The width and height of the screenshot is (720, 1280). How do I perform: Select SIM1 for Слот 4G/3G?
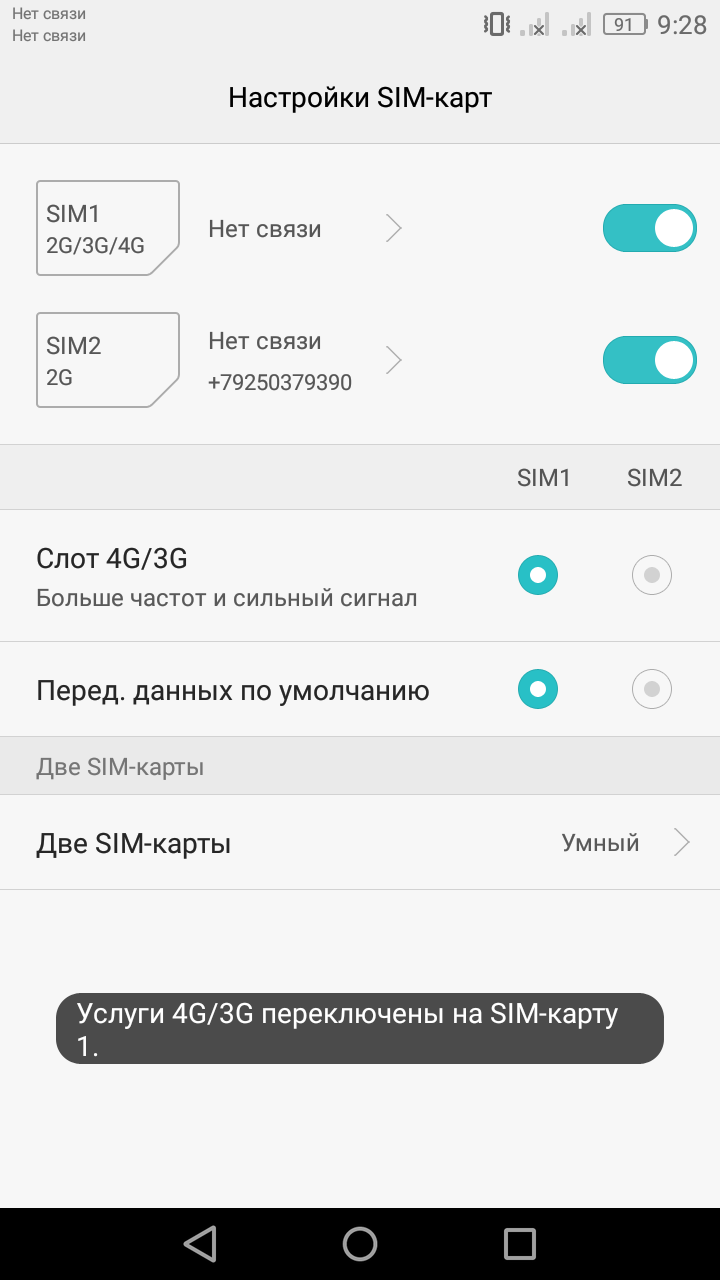pos(538,575)
